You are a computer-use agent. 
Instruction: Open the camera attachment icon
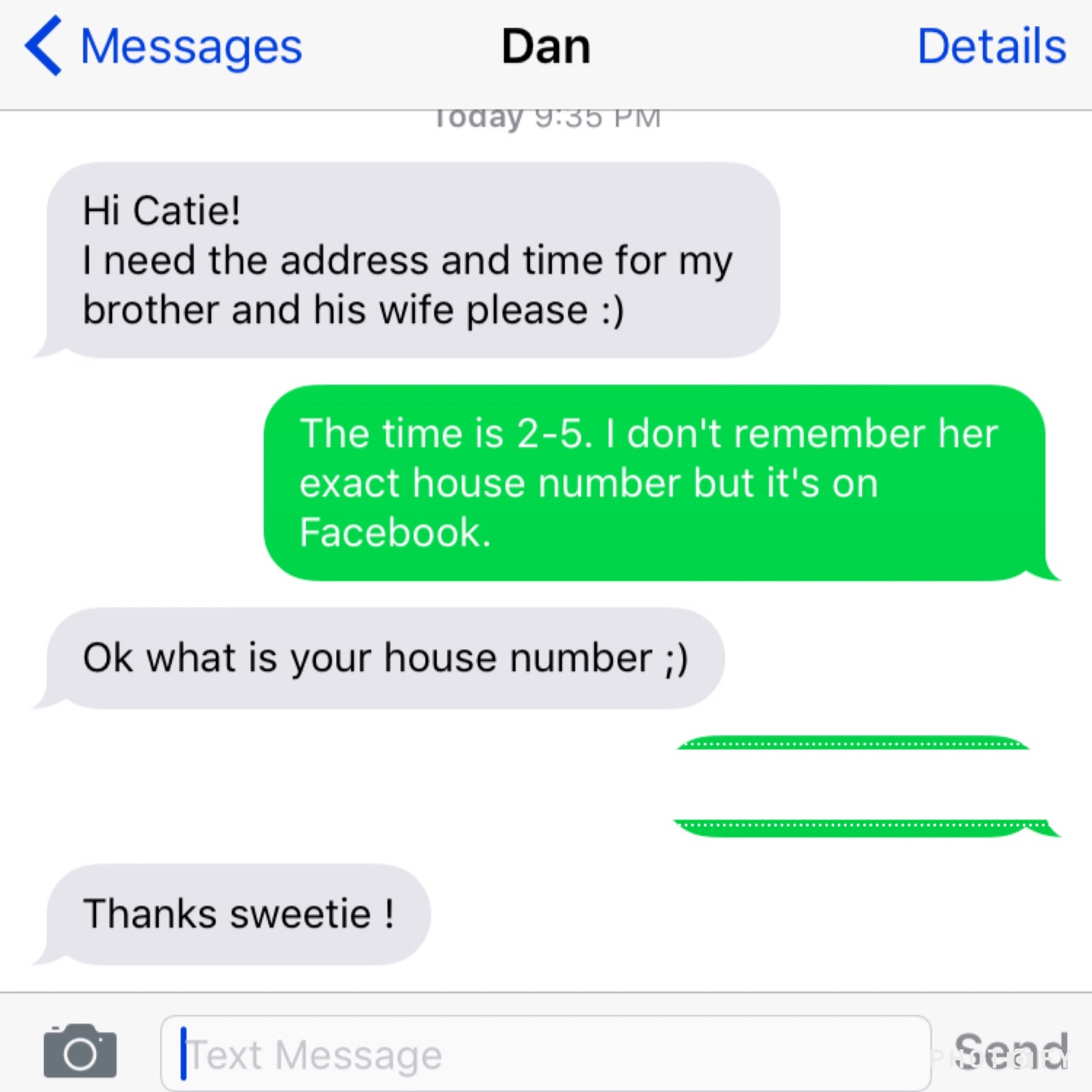80,1051
